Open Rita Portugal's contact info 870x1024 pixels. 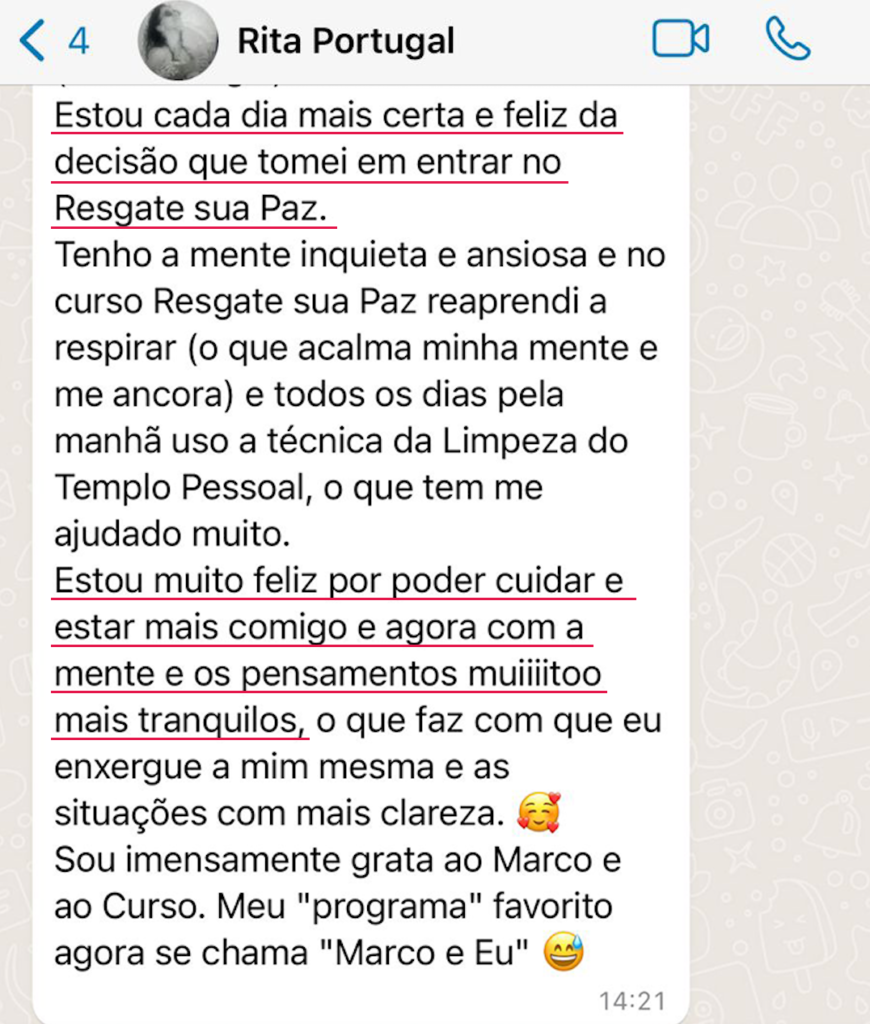[x=345, y=41]
